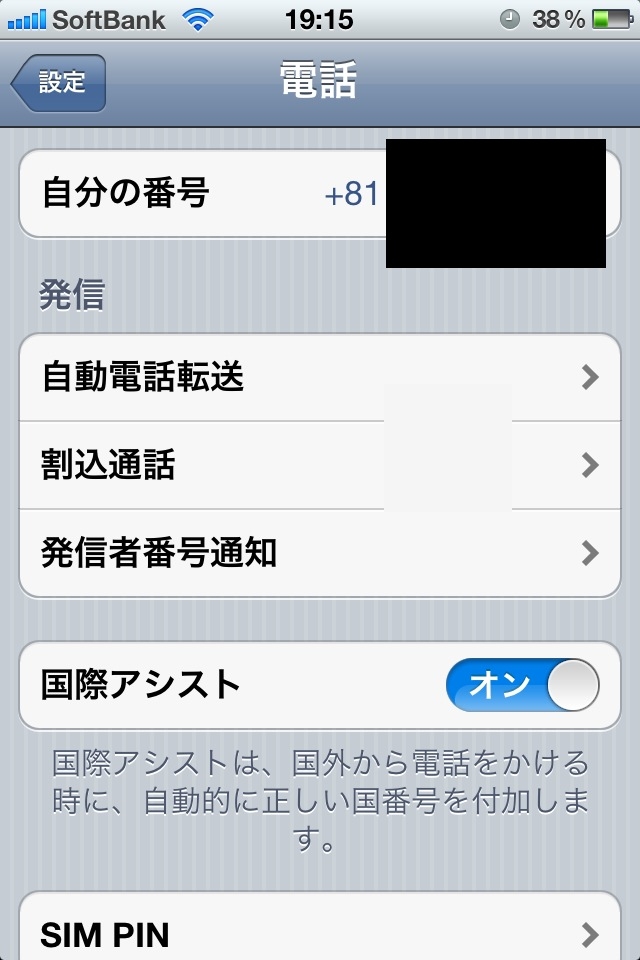
Task: Open 発信者番号通知 (caller ID) settings
Action: coord(320,553)
